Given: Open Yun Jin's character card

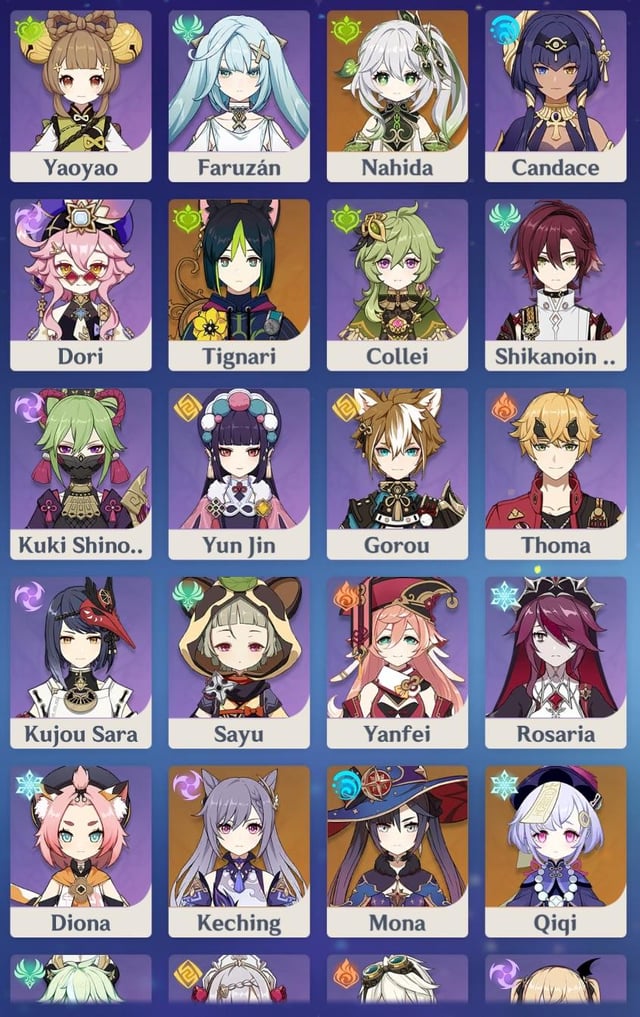Looking at the screenshot, I should 239,472.
